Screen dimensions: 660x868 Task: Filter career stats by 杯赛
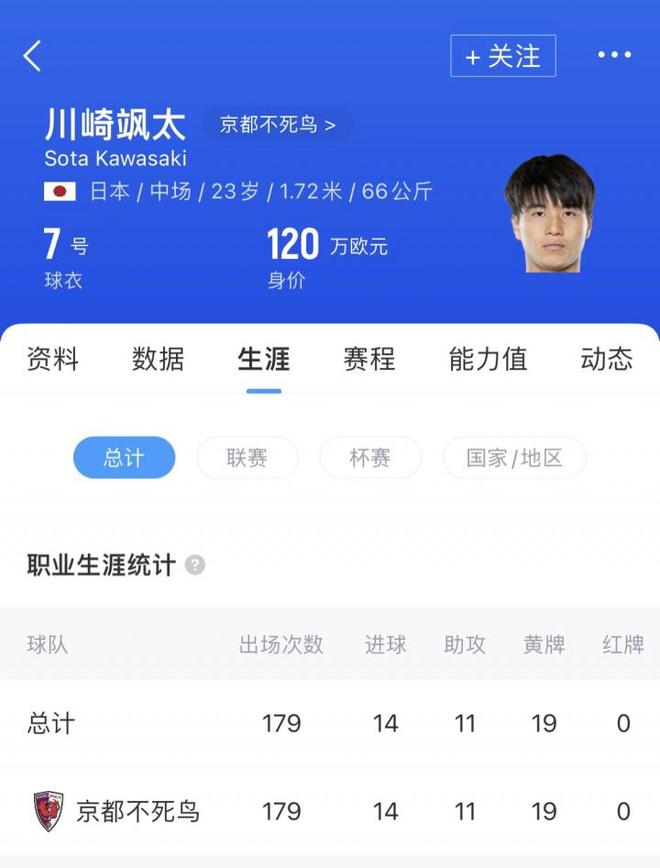coord(370,458)
